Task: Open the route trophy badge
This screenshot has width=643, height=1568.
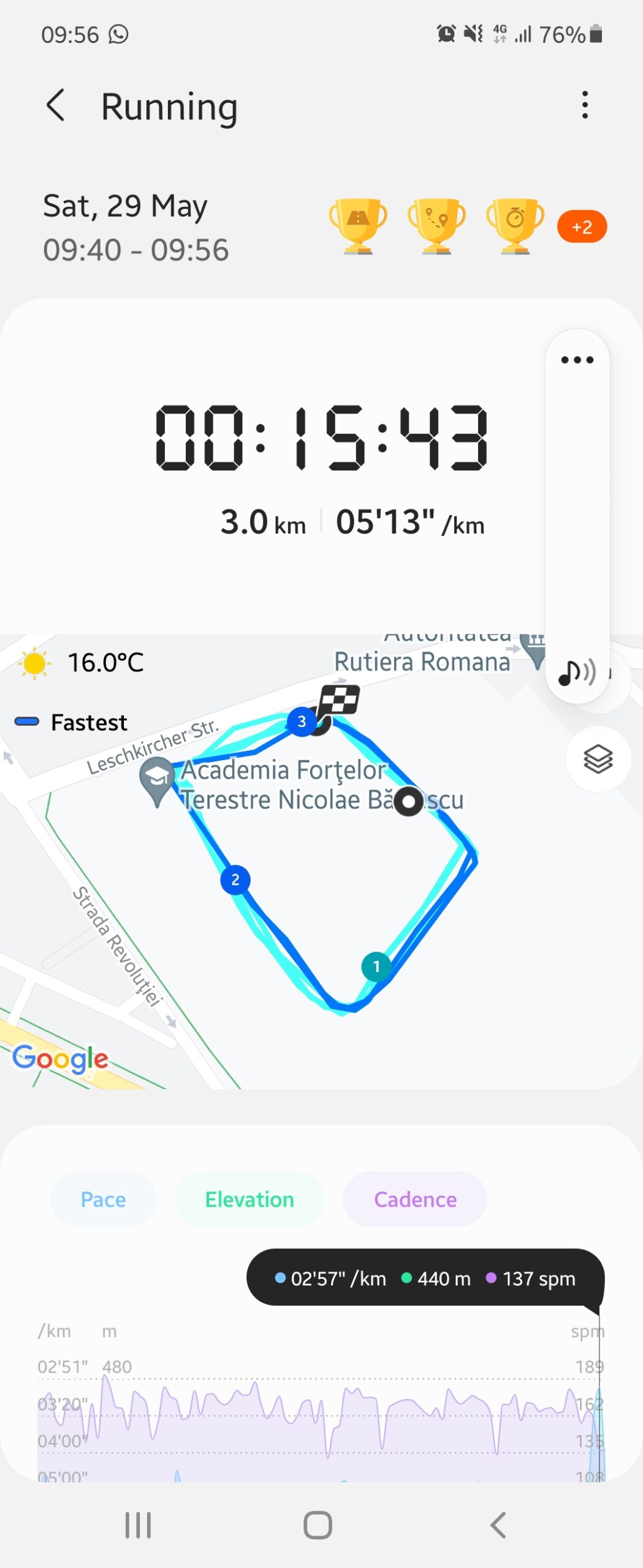Action: coord(436,225)
